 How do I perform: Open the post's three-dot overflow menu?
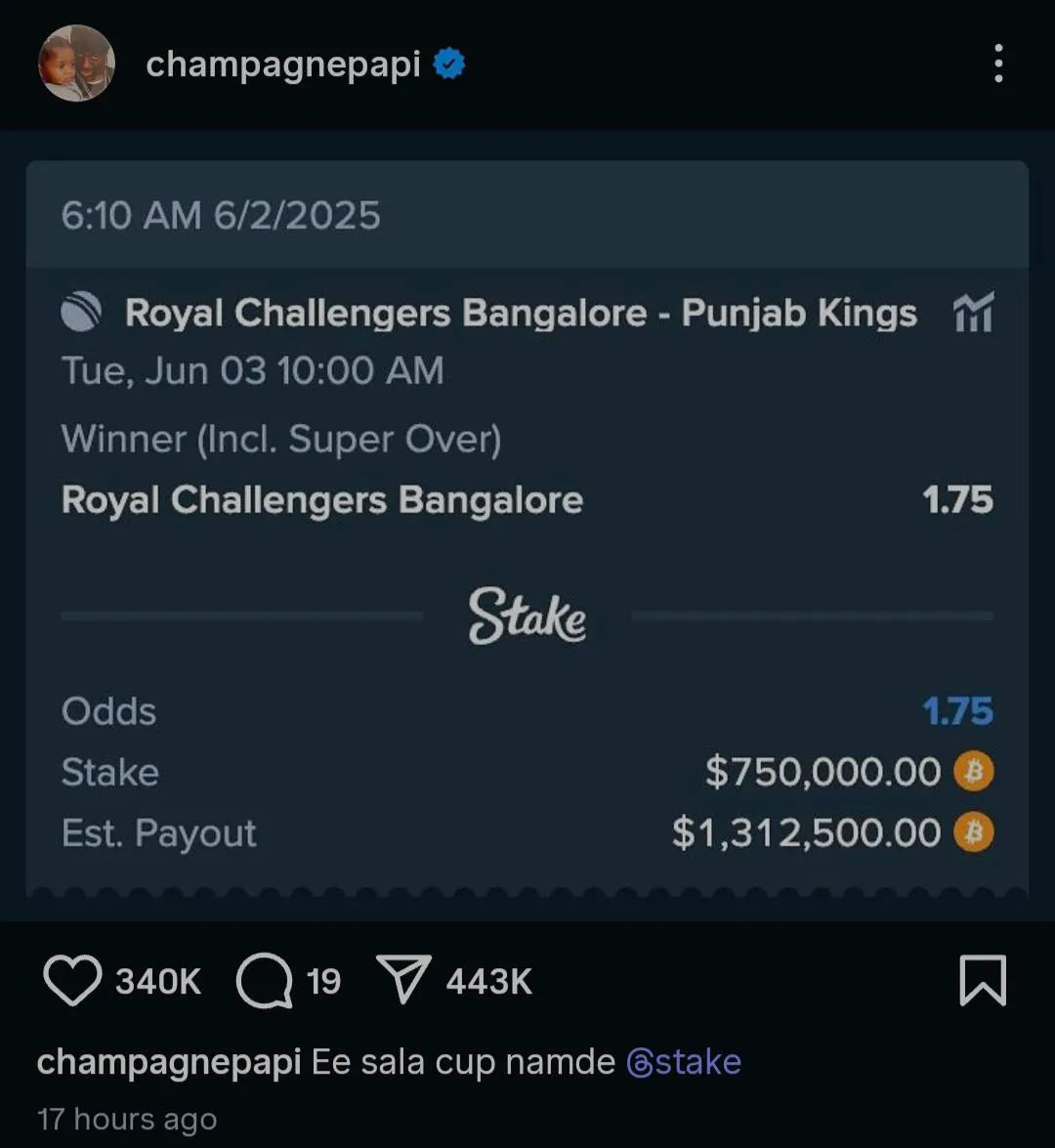coord(997,64)
